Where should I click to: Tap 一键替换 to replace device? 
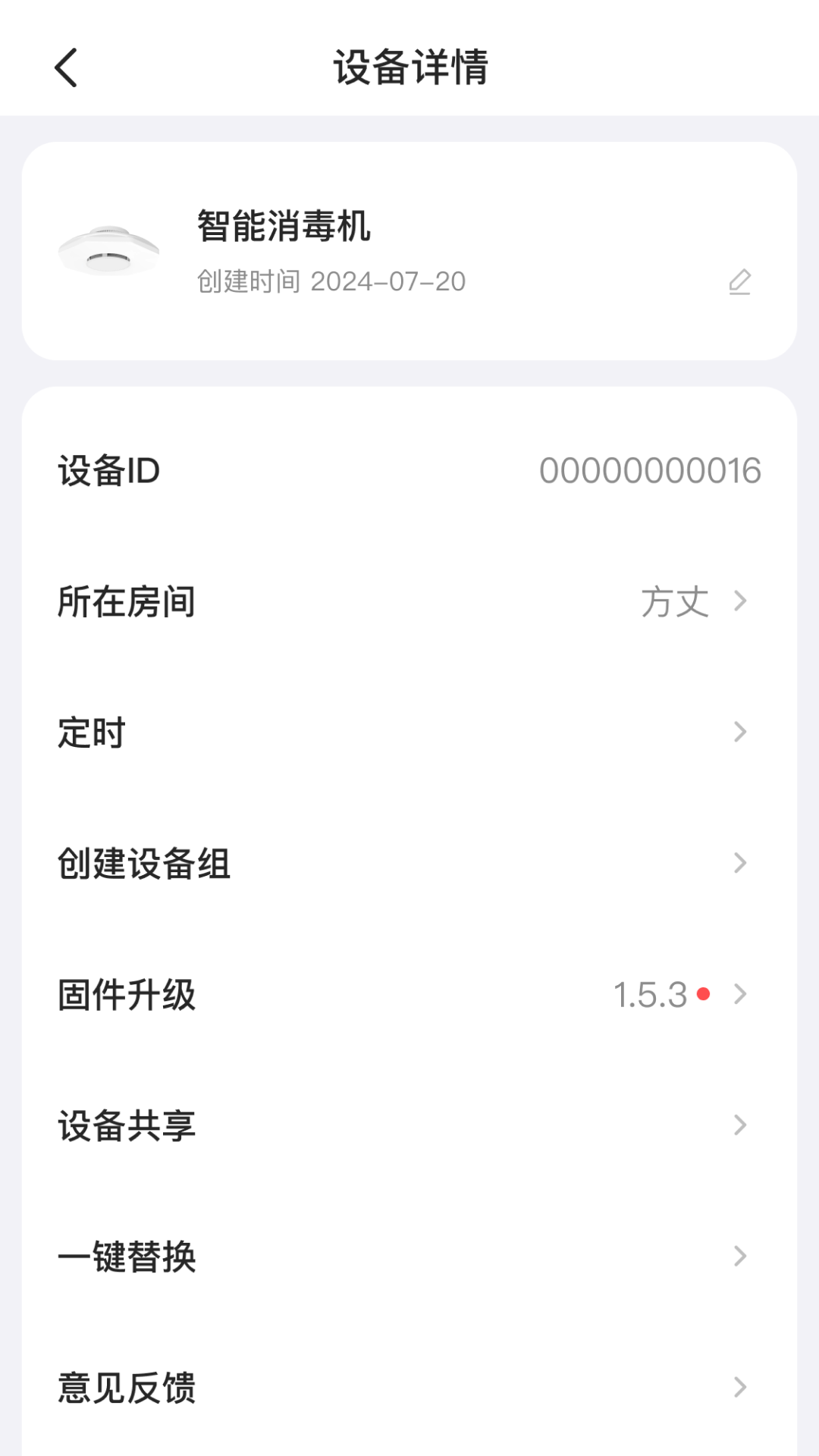click(x=127, y=1257)
